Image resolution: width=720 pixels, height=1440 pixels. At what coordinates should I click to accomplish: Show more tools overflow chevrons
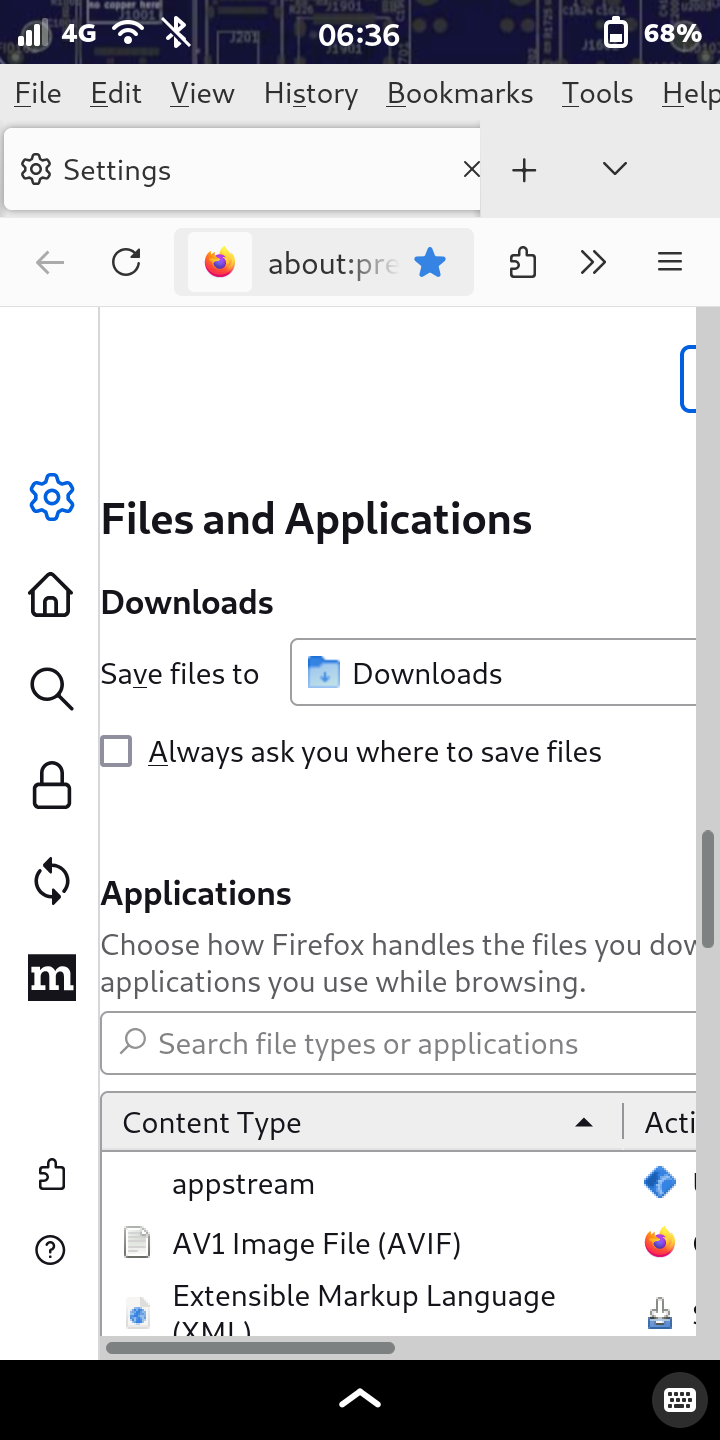[x=594, y=263]
